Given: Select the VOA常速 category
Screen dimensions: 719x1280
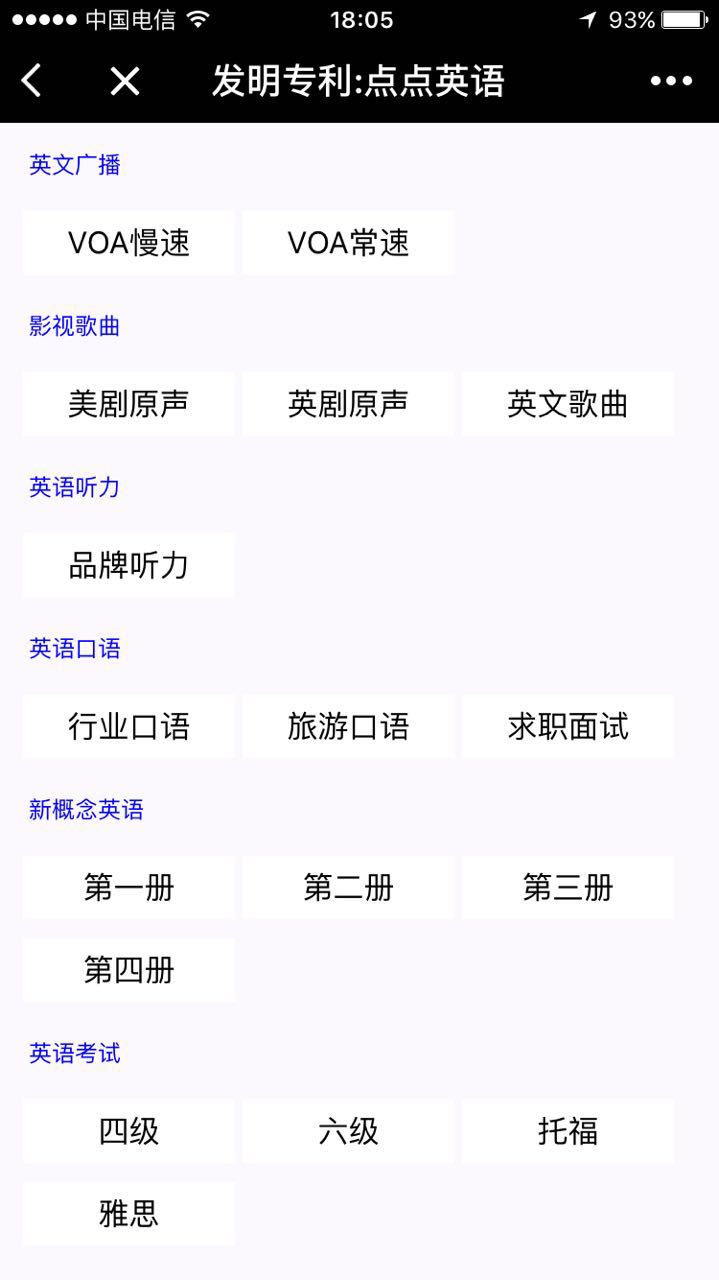Looking at the screenshot, I should tap(348, 243).
